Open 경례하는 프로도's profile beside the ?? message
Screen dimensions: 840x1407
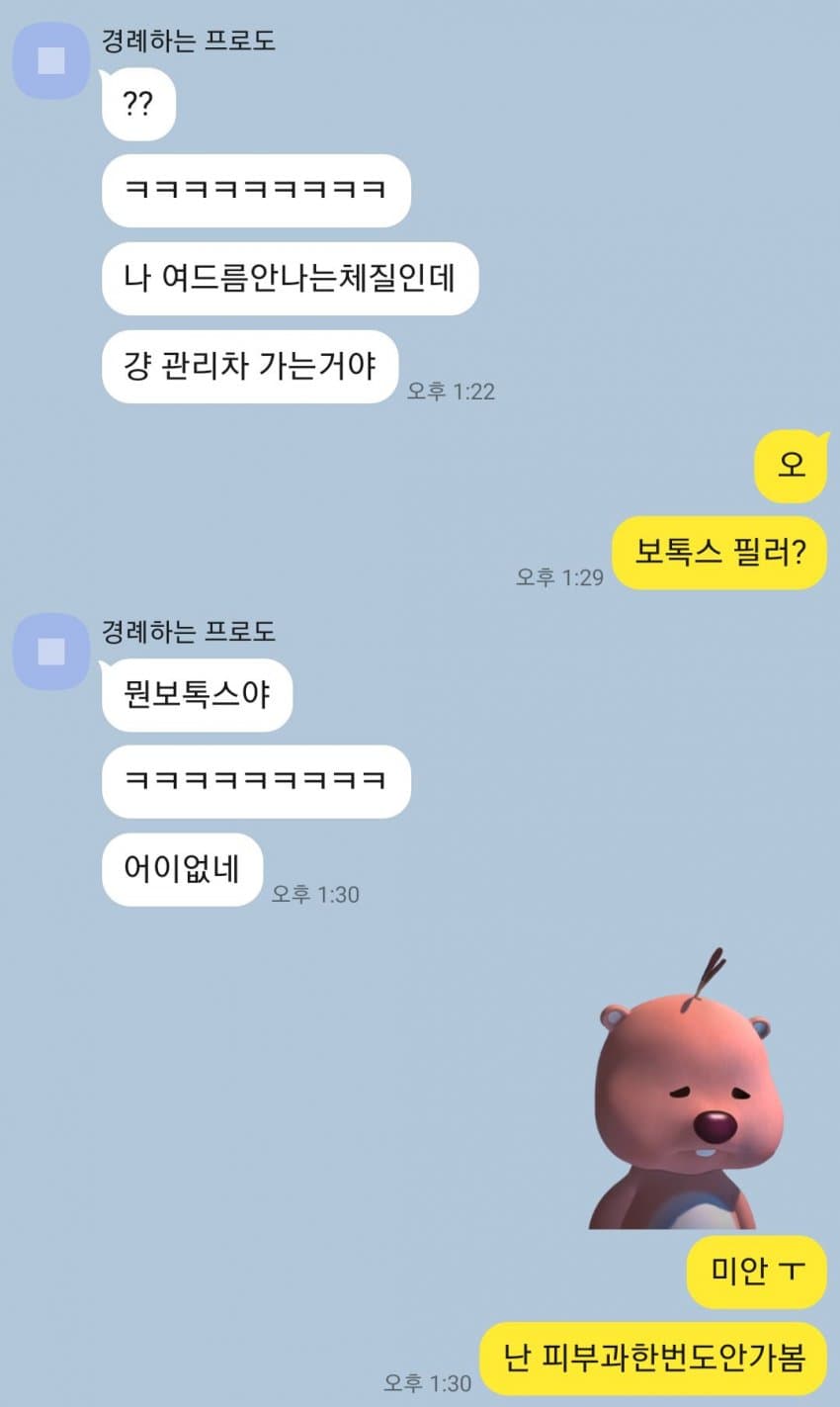tap(50, 61)
